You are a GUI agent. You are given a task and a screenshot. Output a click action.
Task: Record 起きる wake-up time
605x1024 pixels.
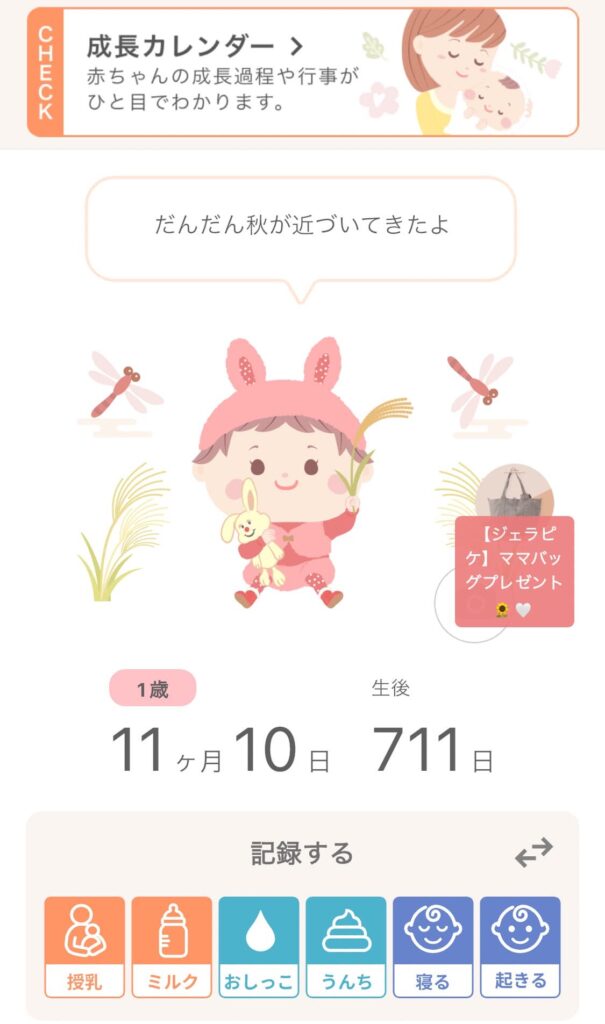(520, 946)
